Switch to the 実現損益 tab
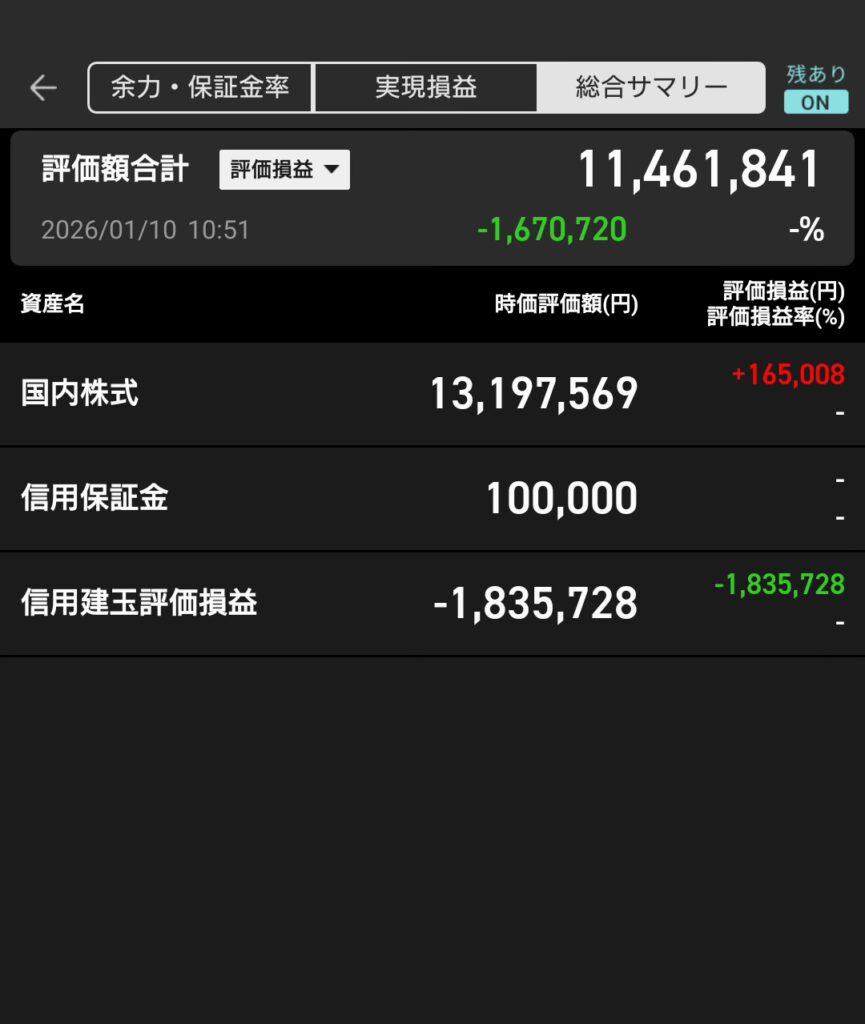Viewport: 865px width, 1024px height. tap(426, 88)
